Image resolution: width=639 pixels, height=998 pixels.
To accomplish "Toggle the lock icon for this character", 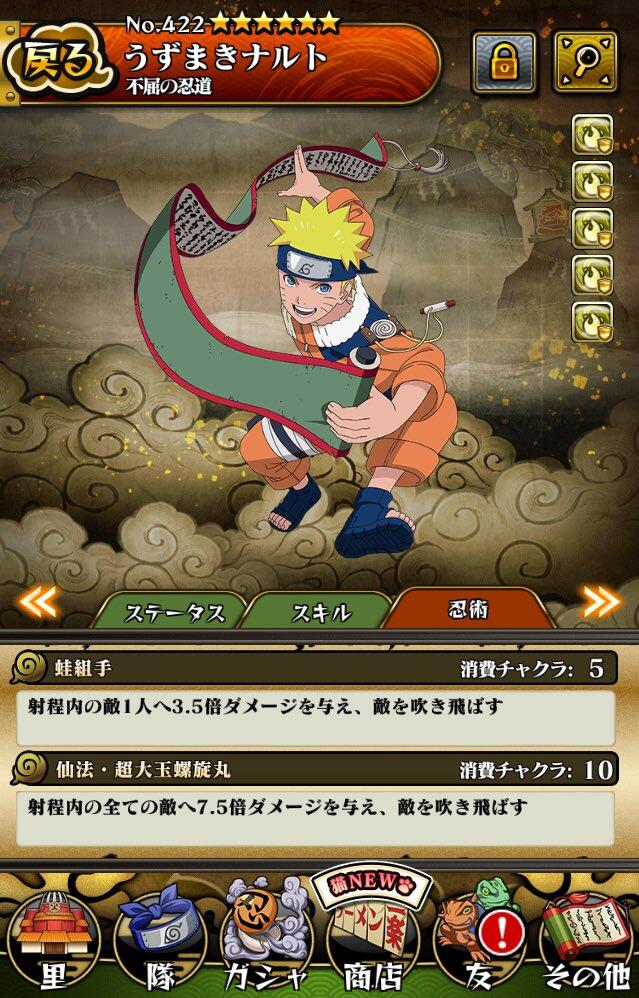I will (505, 62).
